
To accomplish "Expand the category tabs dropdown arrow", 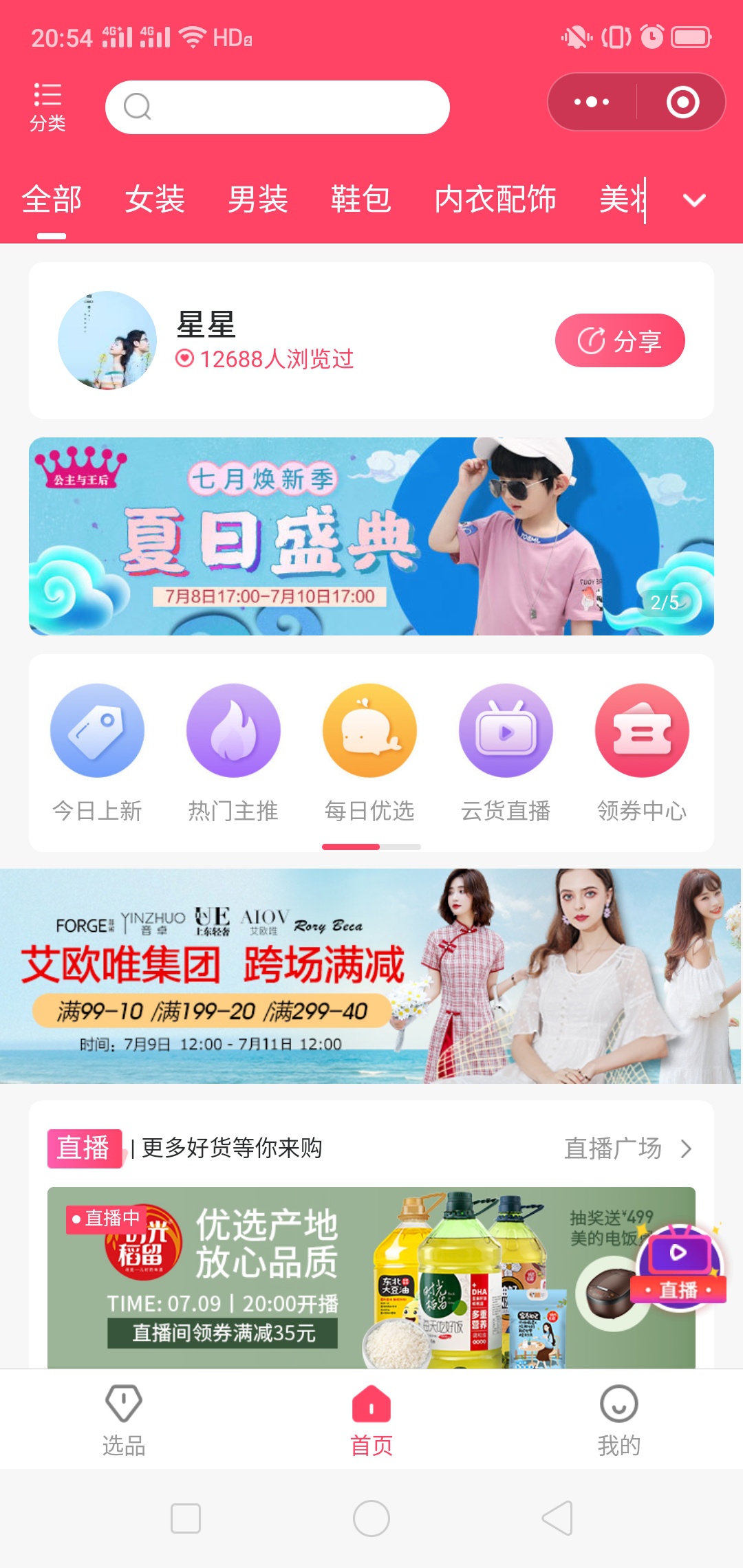I will pyautogui.click(x=694, y=200).
